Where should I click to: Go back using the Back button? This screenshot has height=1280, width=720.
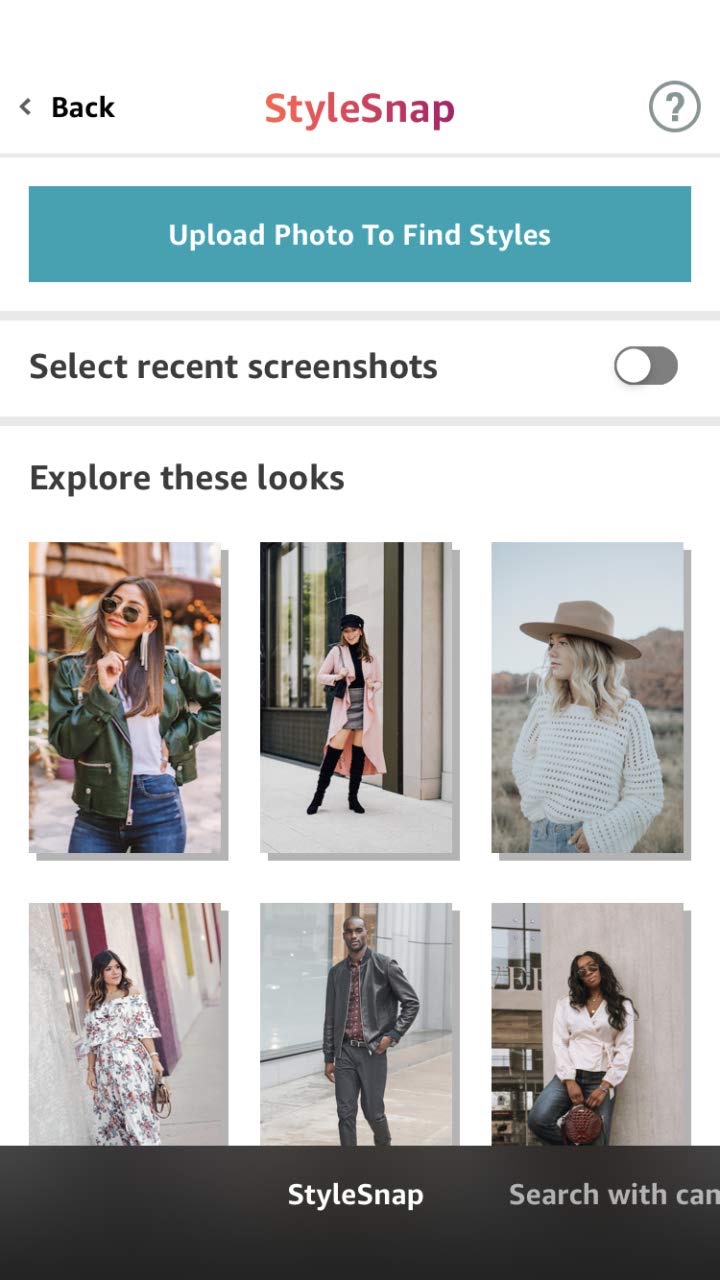pos(68,107)
